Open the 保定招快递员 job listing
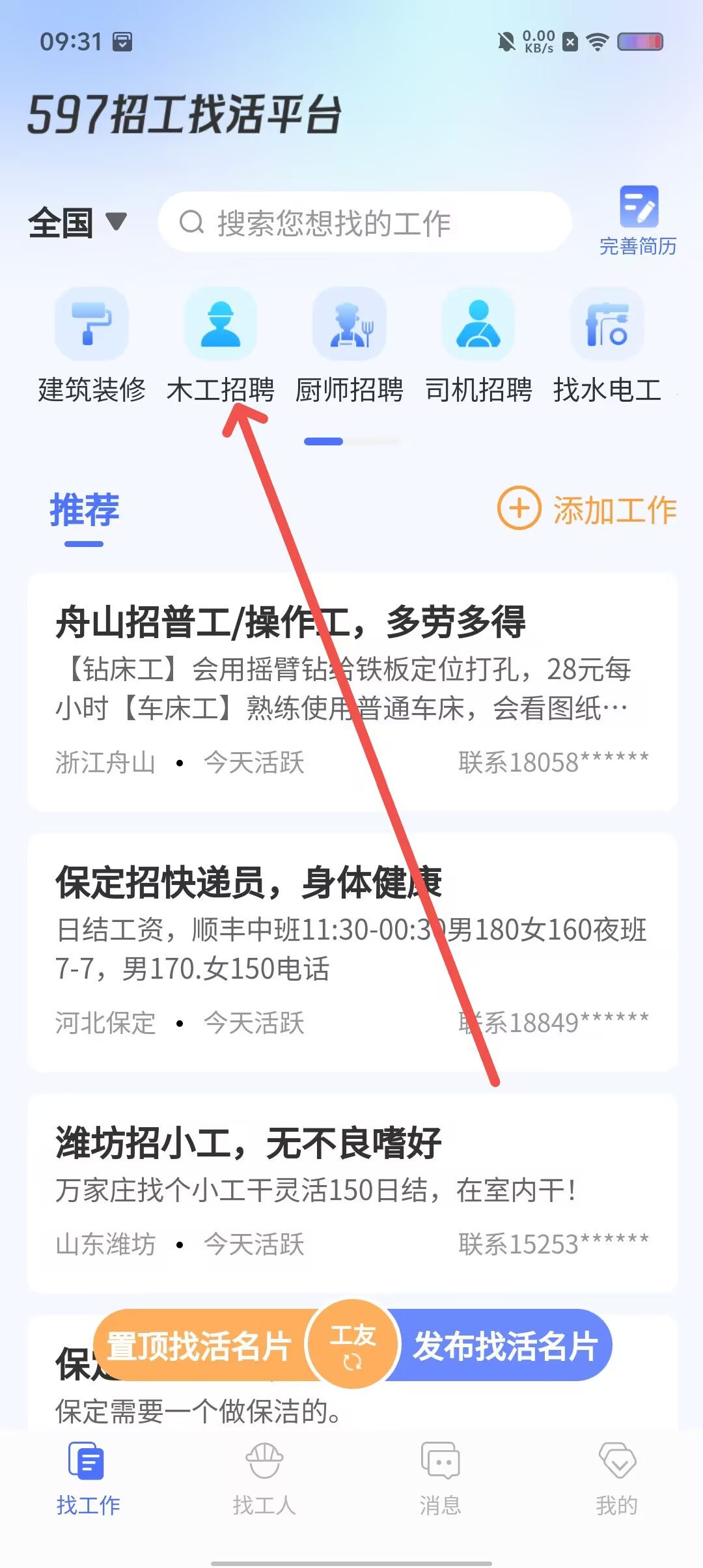 351,951
